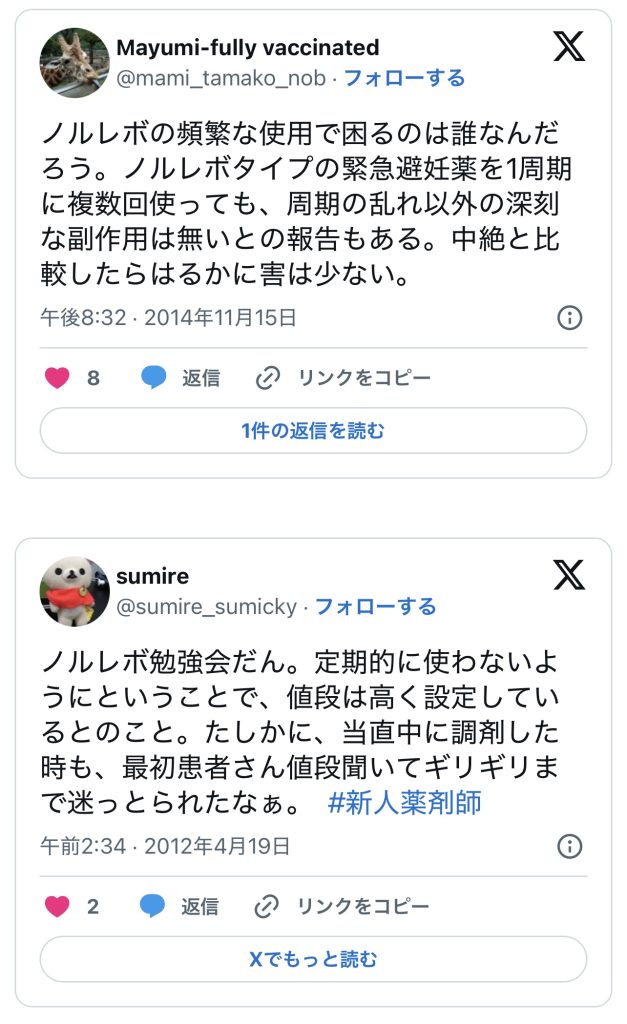Copy link to sumire's tweet

pyautogui.click(x=343, y=906)
